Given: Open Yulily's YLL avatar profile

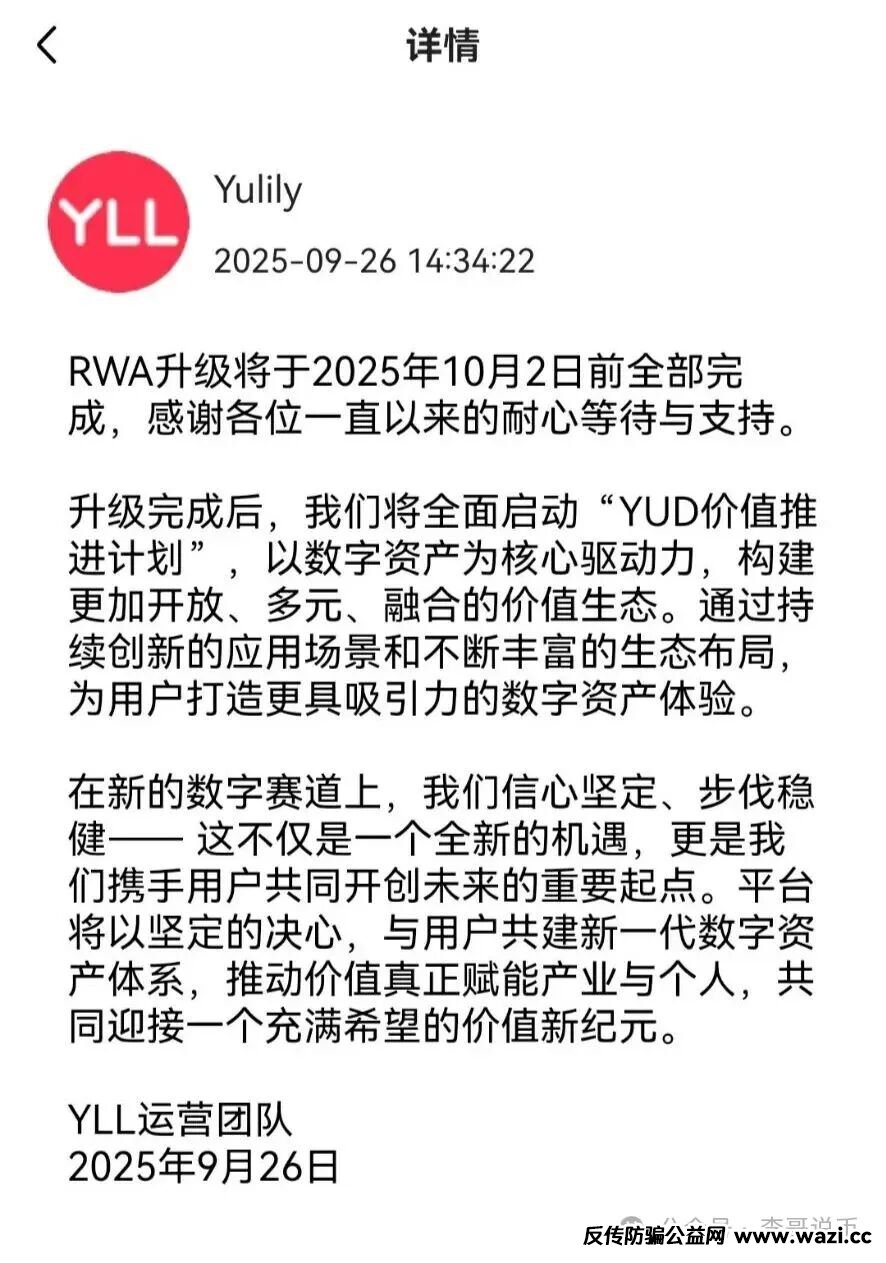Looking at the screenshot, I should tap(119, 222).
